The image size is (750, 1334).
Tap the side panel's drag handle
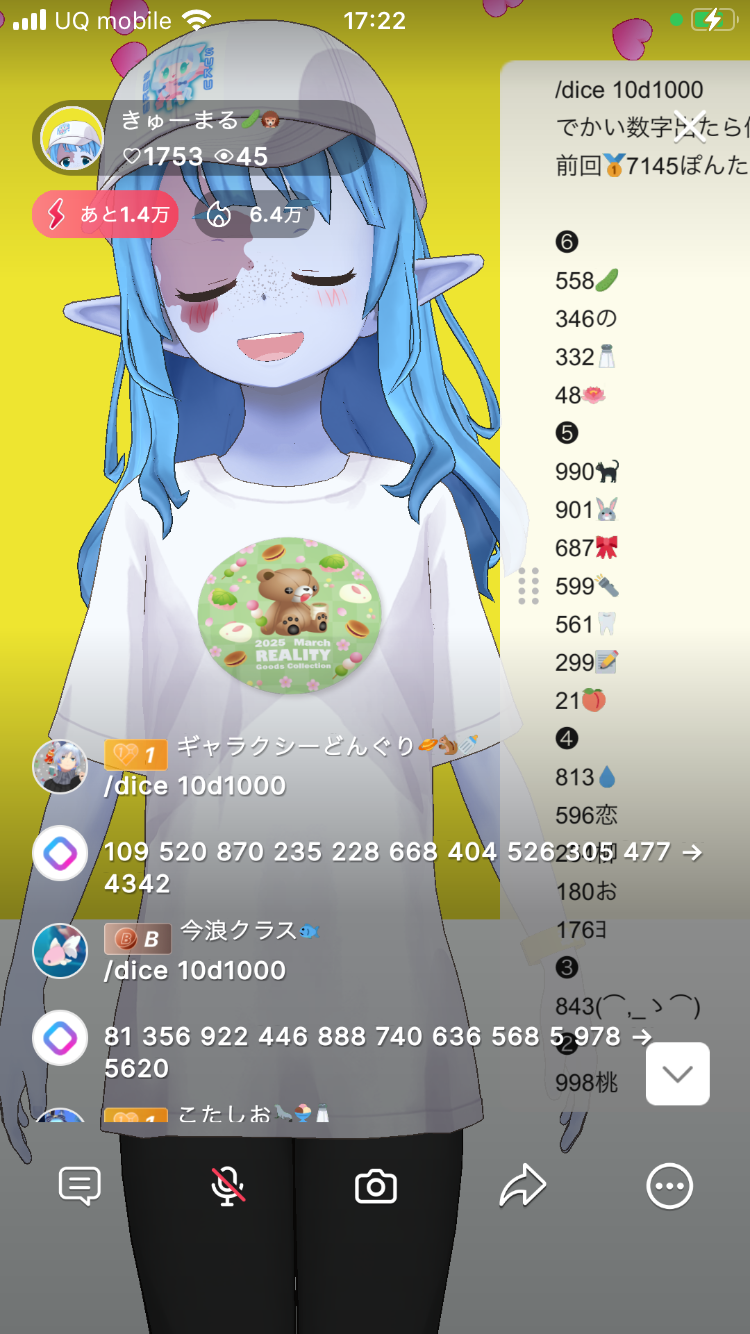[529, 586]
